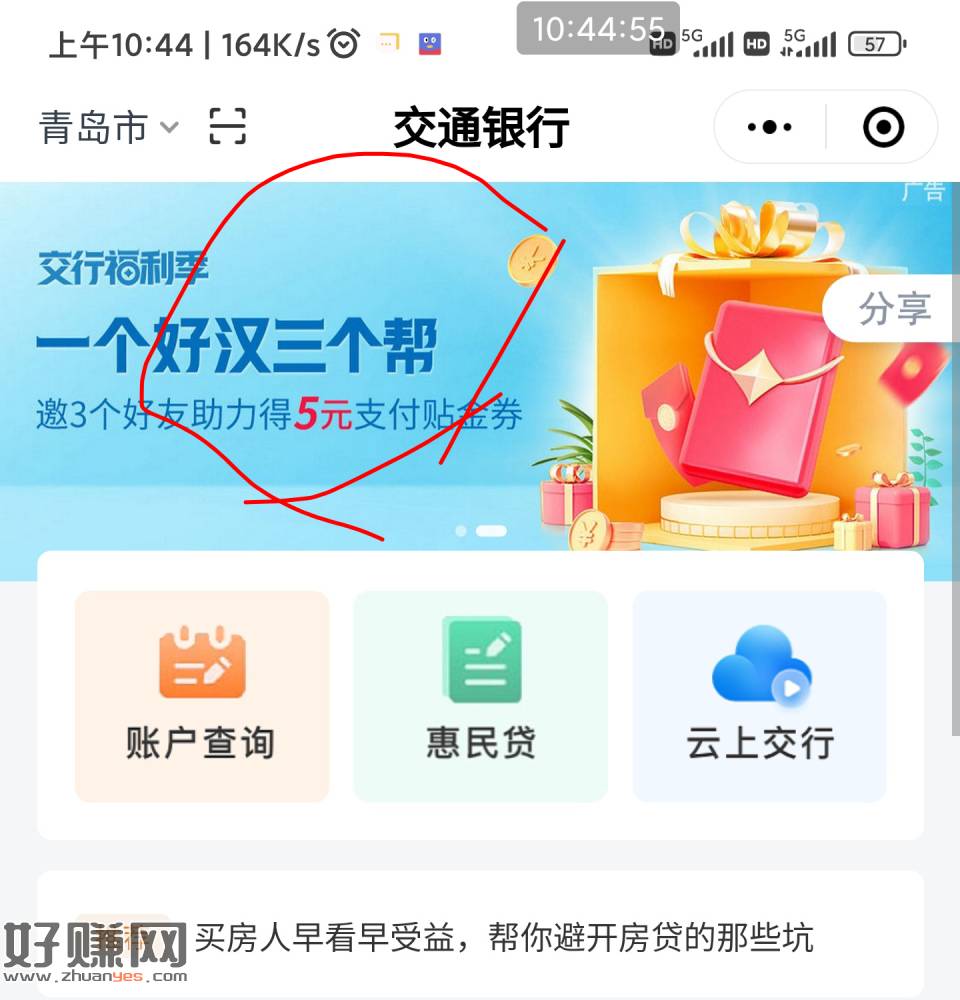Open the QR scan icon

[227, 127]
